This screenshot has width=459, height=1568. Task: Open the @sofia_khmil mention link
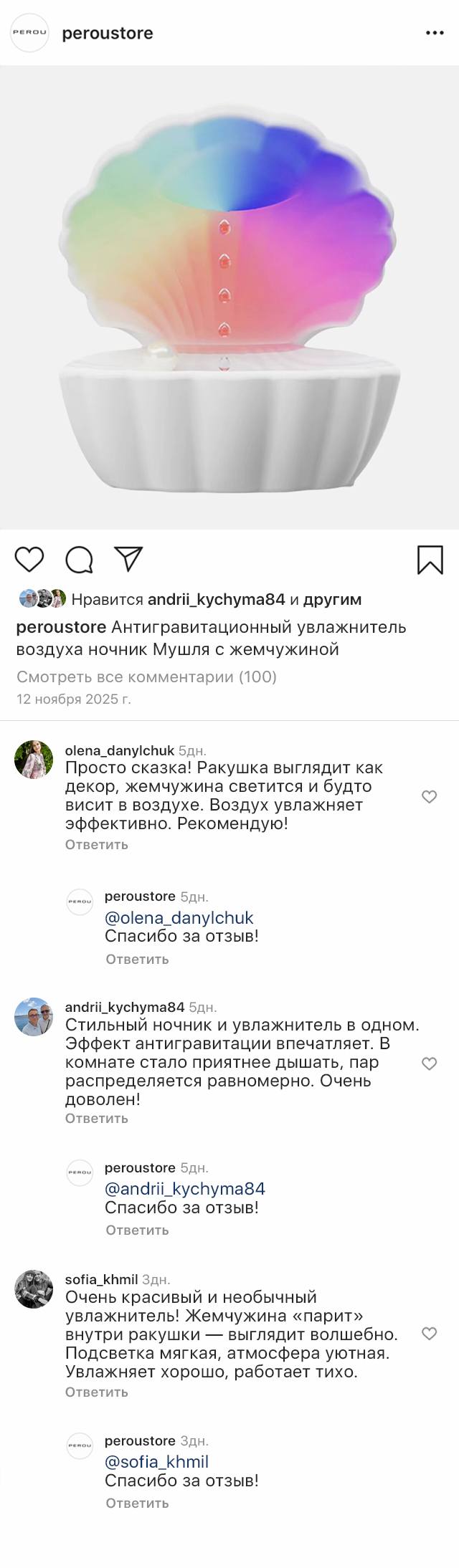click(156, 1461)
